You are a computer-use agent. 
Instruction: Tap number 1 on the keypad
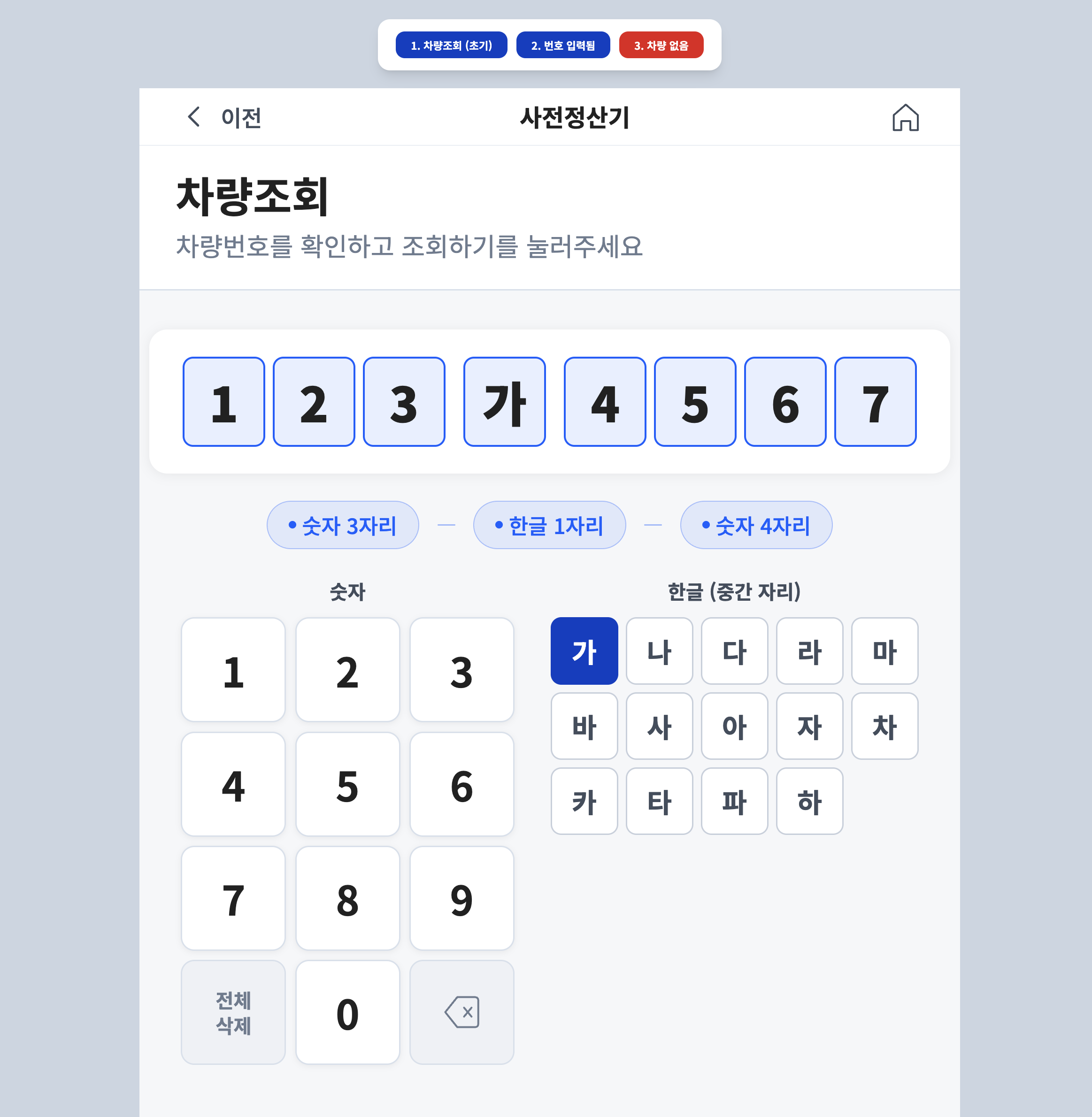233,670
